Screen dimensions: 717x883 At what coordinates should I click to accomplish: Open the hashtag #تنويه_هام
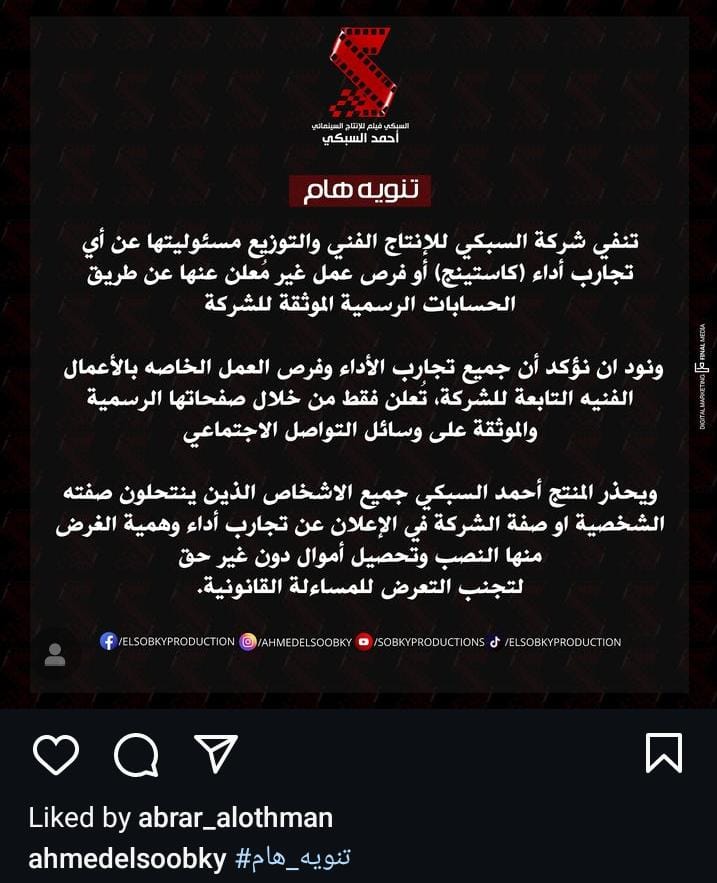293,858
